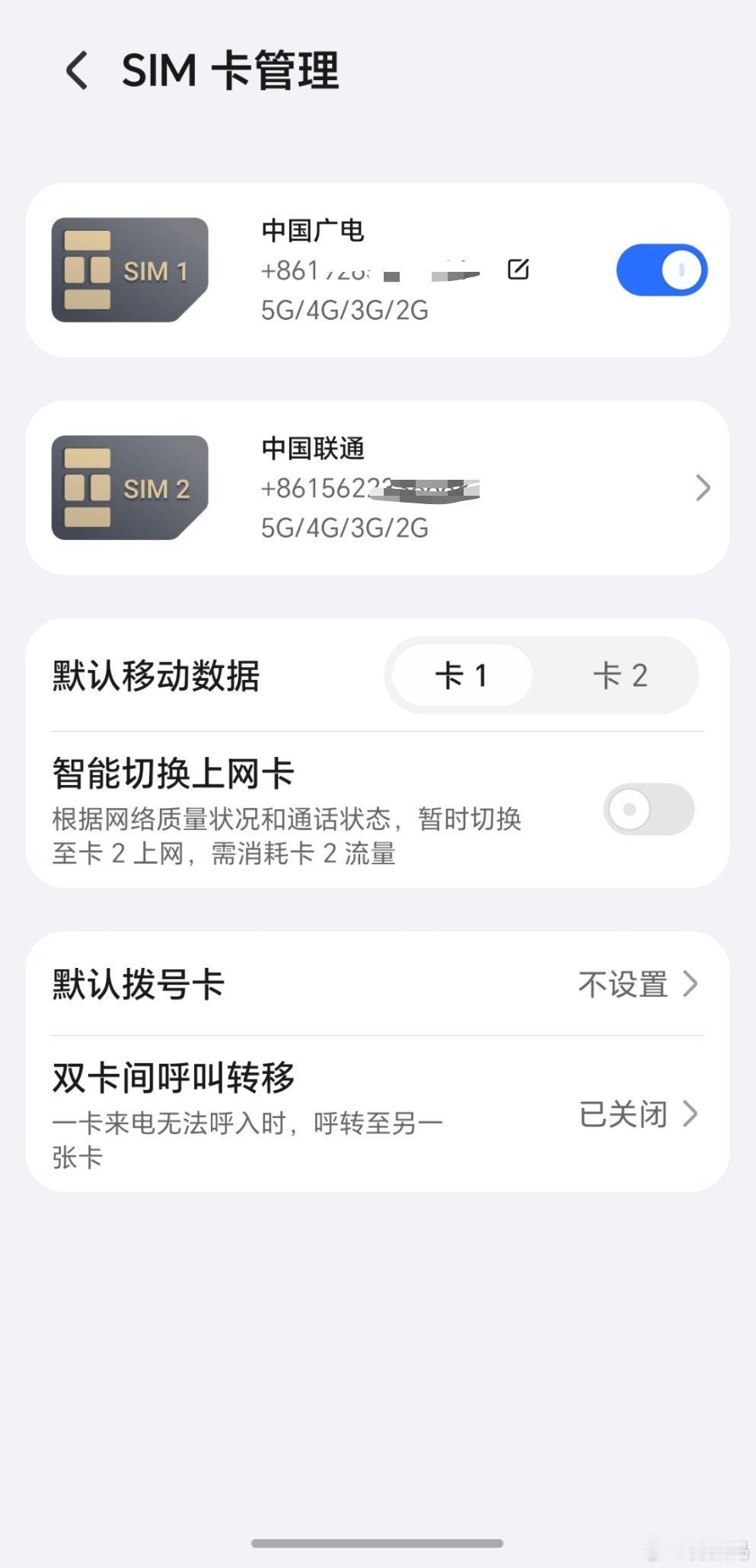Tap 已关闭 next to call forwarding

coord(624,1114)
